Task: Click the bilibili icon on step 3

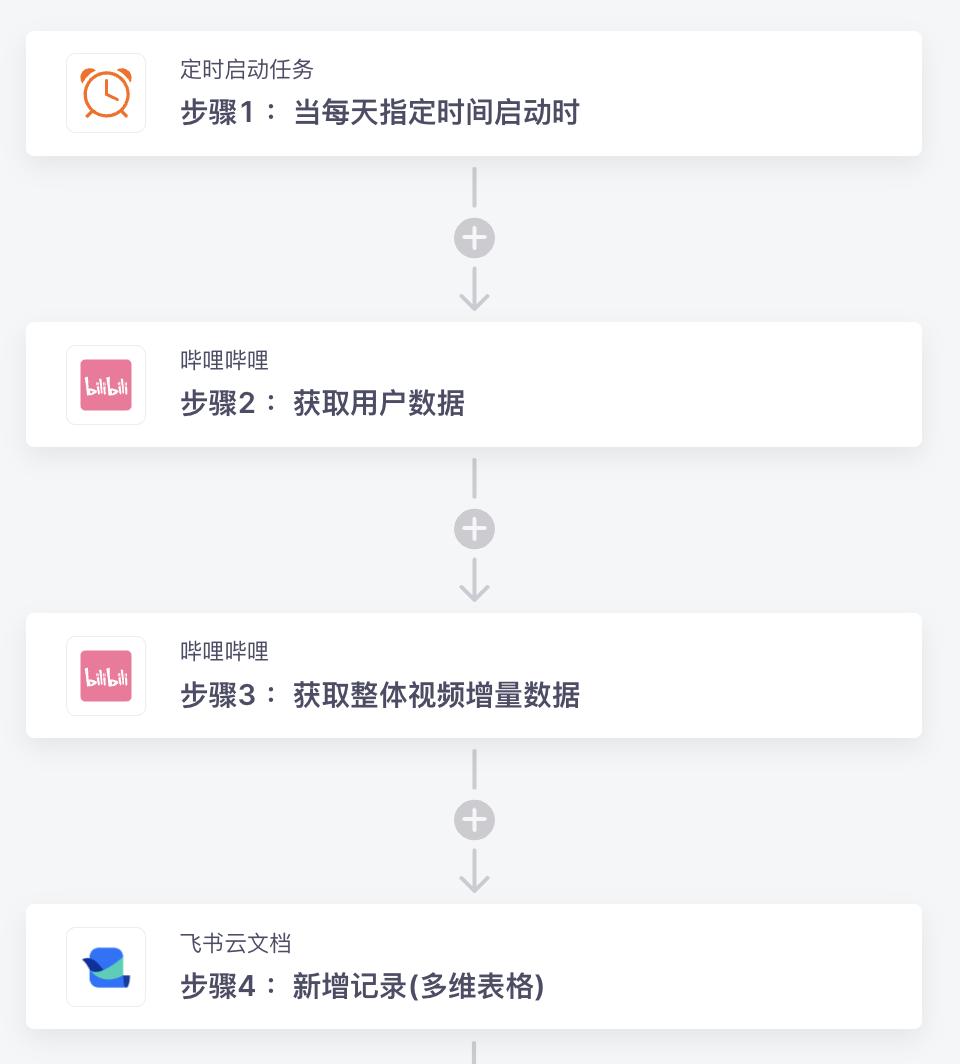Action: pos(106,676)
